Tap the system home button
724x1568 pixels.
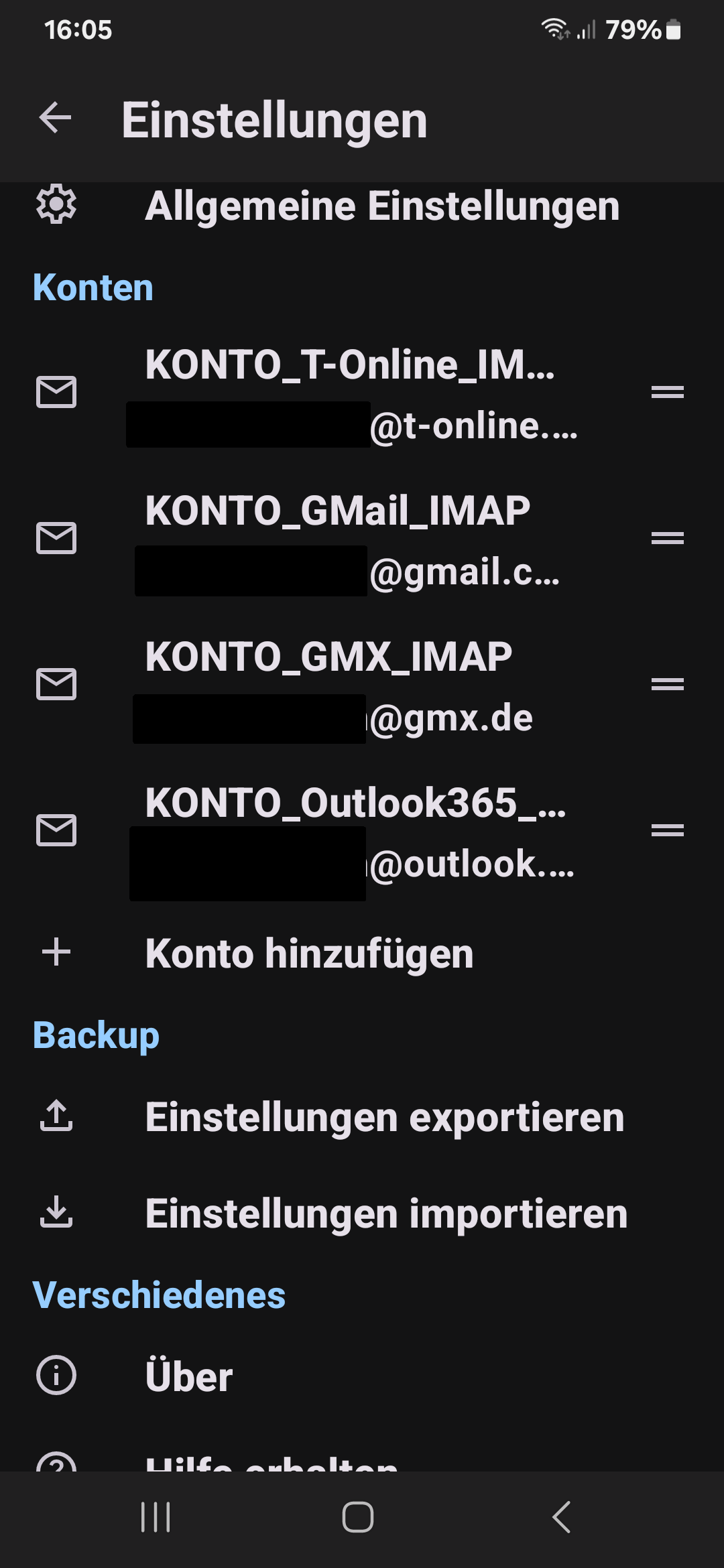click(x=358, y=1517)
